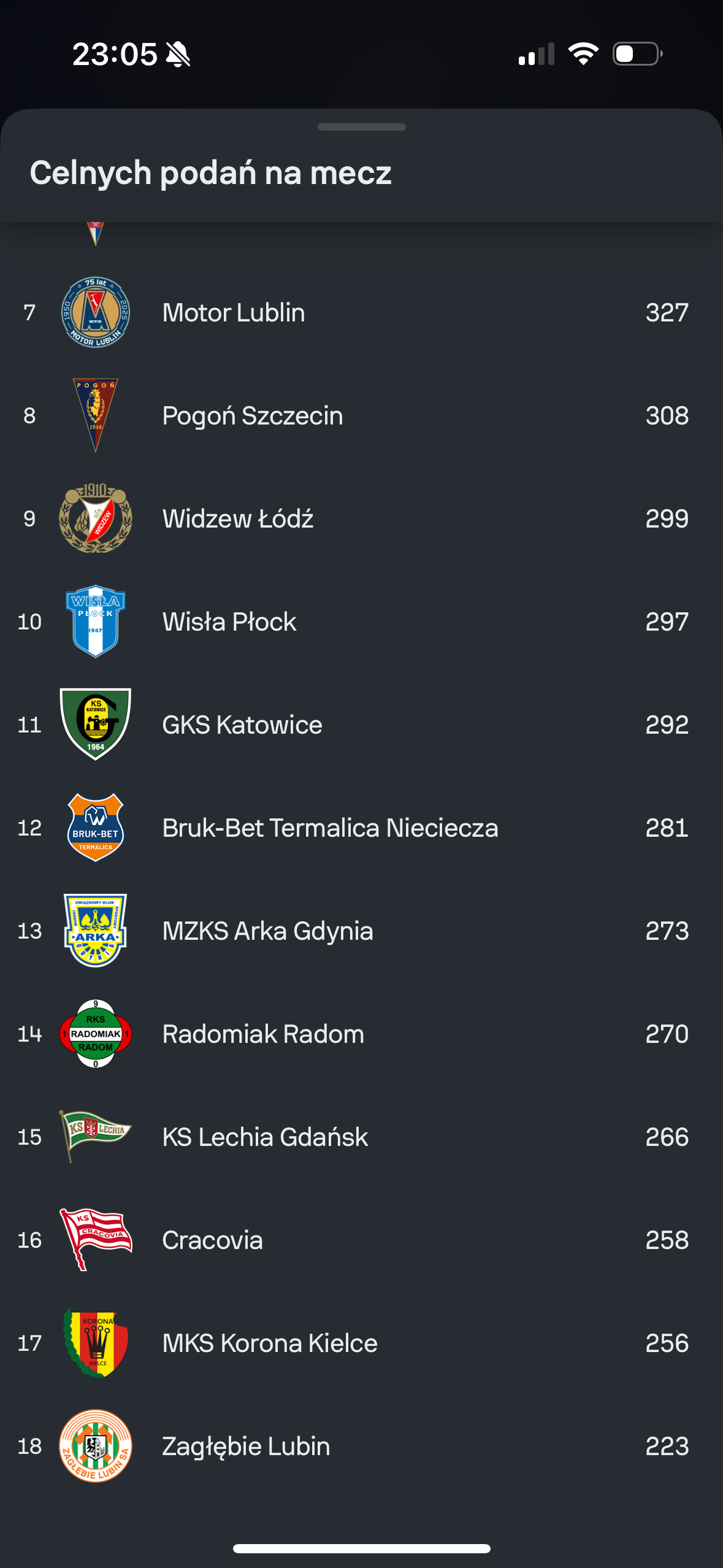Select the Bruk-Bet Termalica Nieciecza row
The width and height of the screenshot is (723, 1568).
[x=361, y=828]
